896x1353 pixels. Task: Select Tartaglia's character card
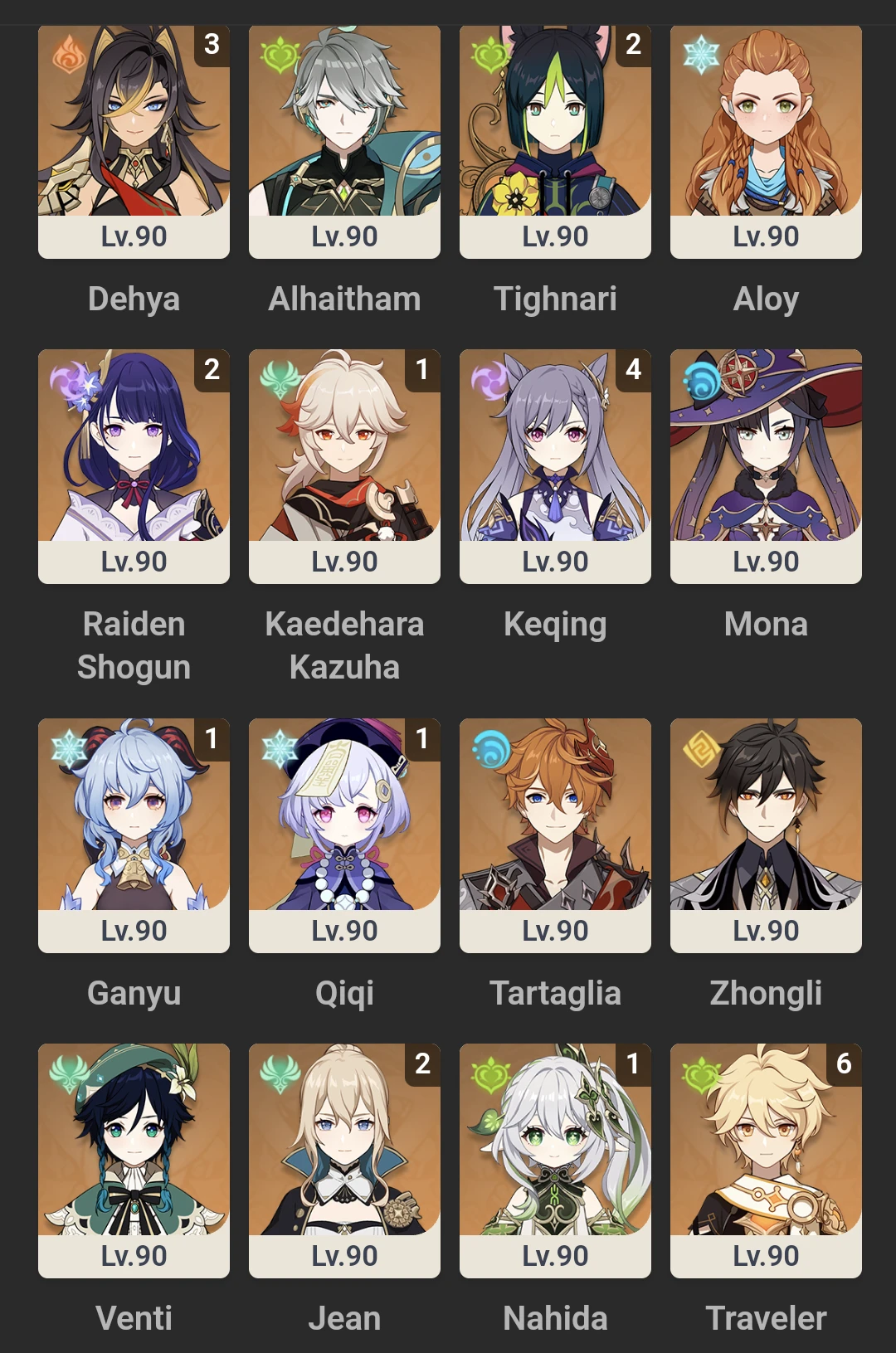[x=555, y=835]
